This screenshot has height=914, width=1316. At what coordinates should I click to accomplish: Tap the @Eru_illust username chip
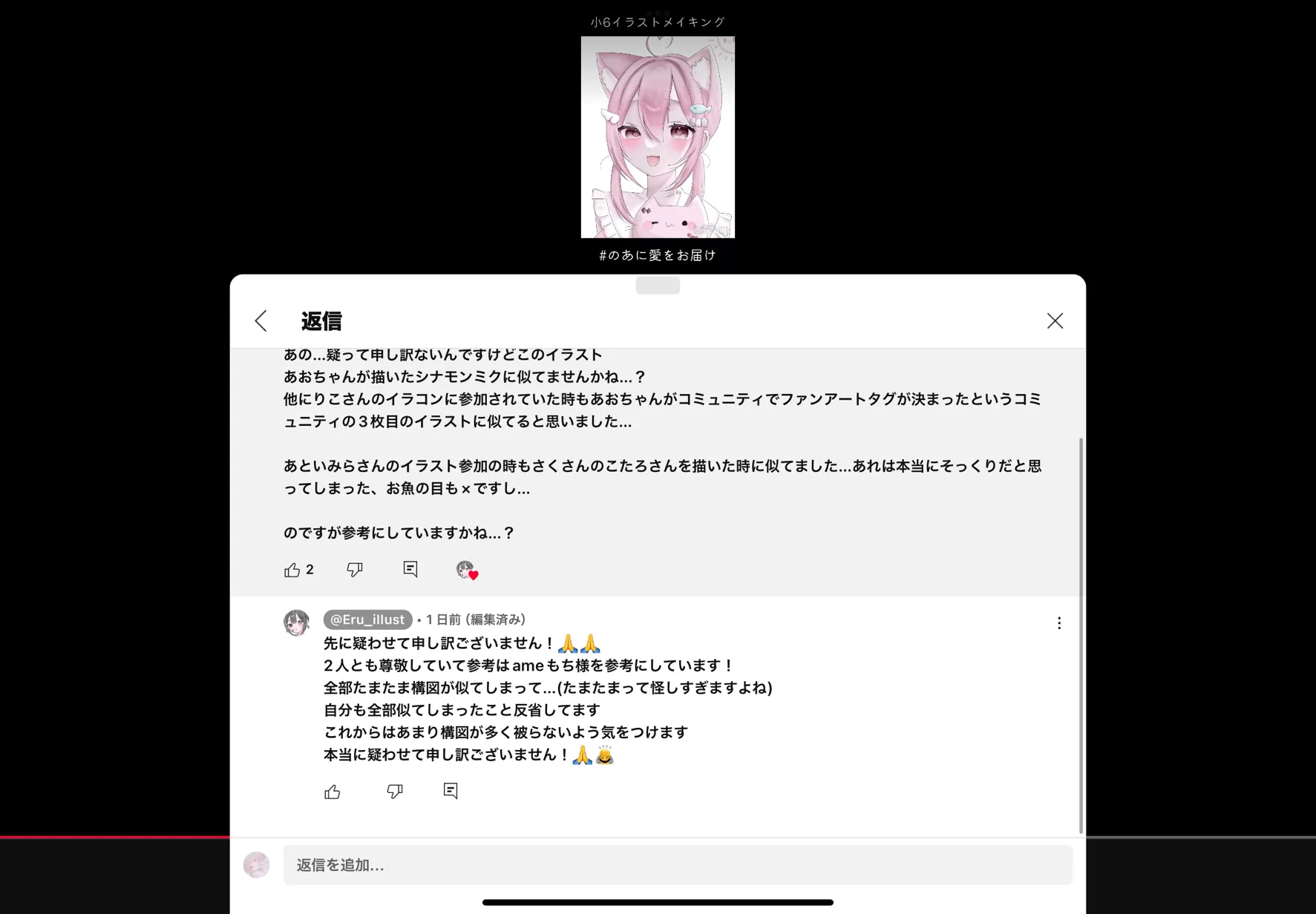tap(367, 619)
